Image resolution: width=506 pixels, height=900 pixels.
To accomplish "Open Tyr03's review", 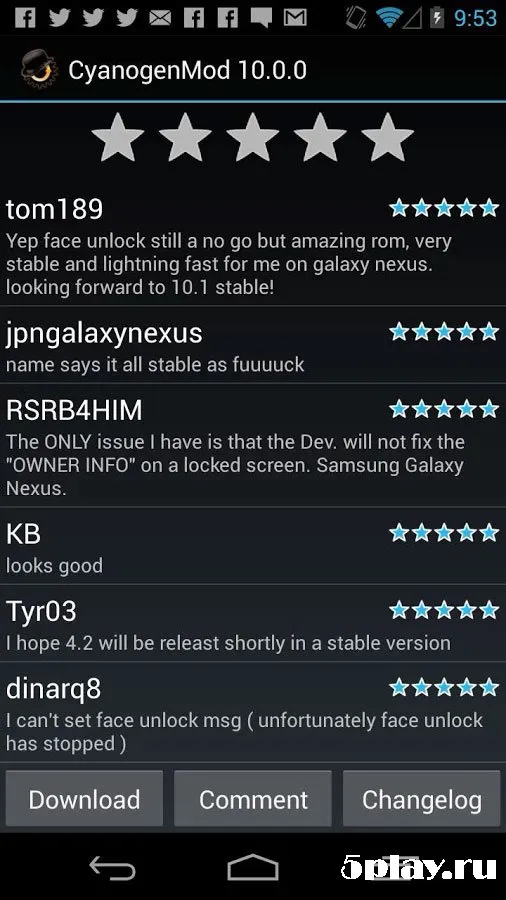I will tap(253, 623).
